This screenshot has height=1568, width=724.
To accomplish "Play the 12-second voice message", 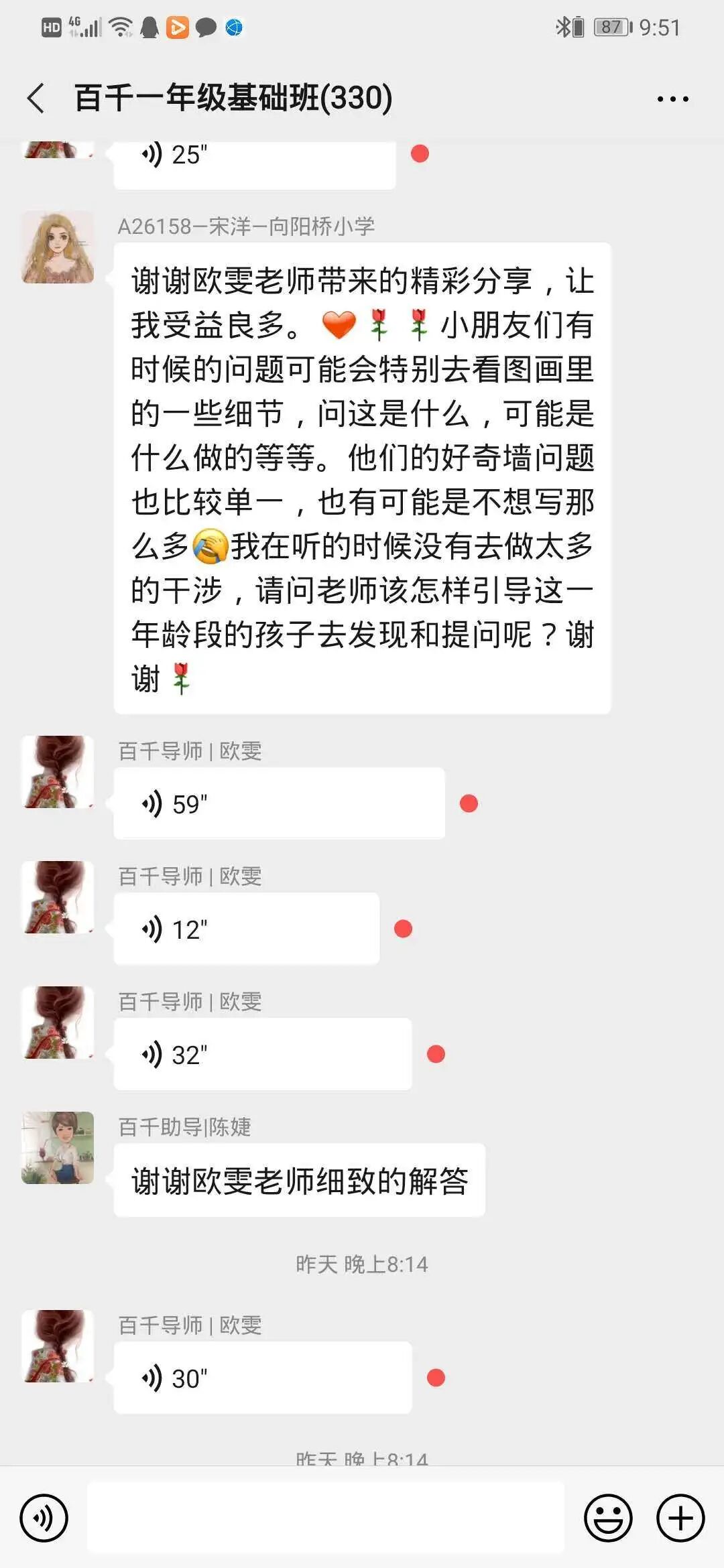I will (x=246, y=929).
